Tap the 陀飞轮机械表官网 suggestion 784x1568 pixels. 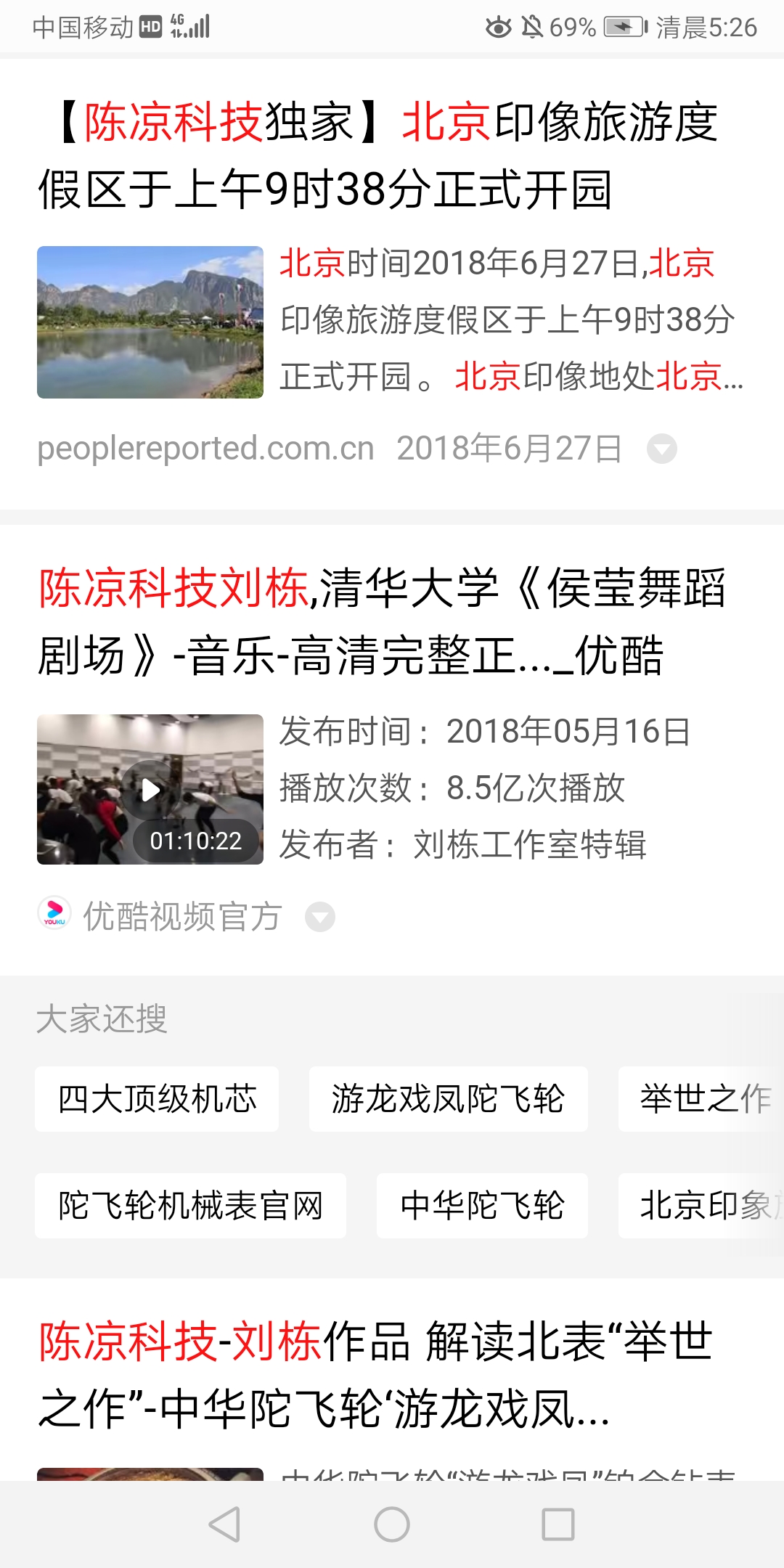(x=191, y=1205)
